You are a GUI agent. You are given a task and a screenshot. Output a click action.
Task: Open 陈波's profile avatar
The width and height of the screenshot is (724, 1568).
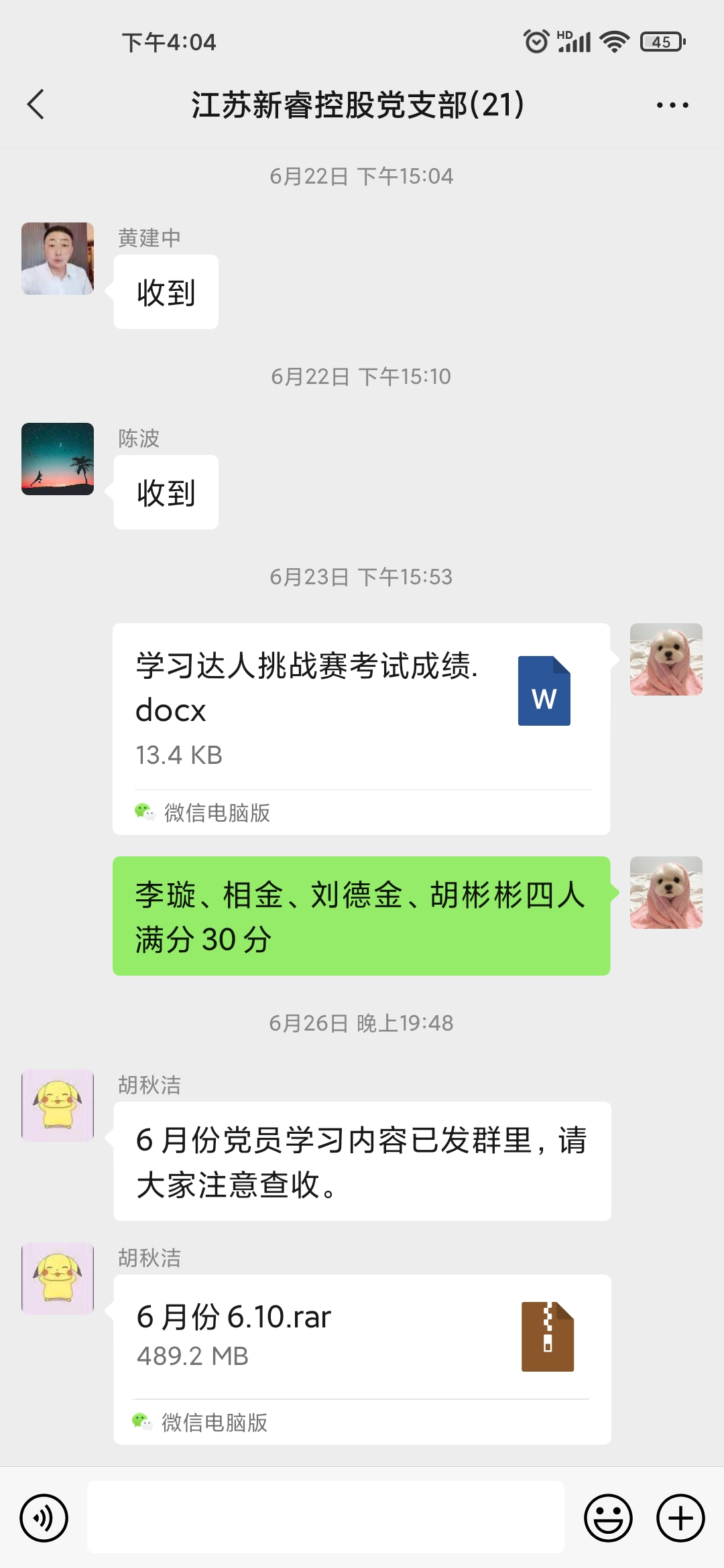click(58, 459)
